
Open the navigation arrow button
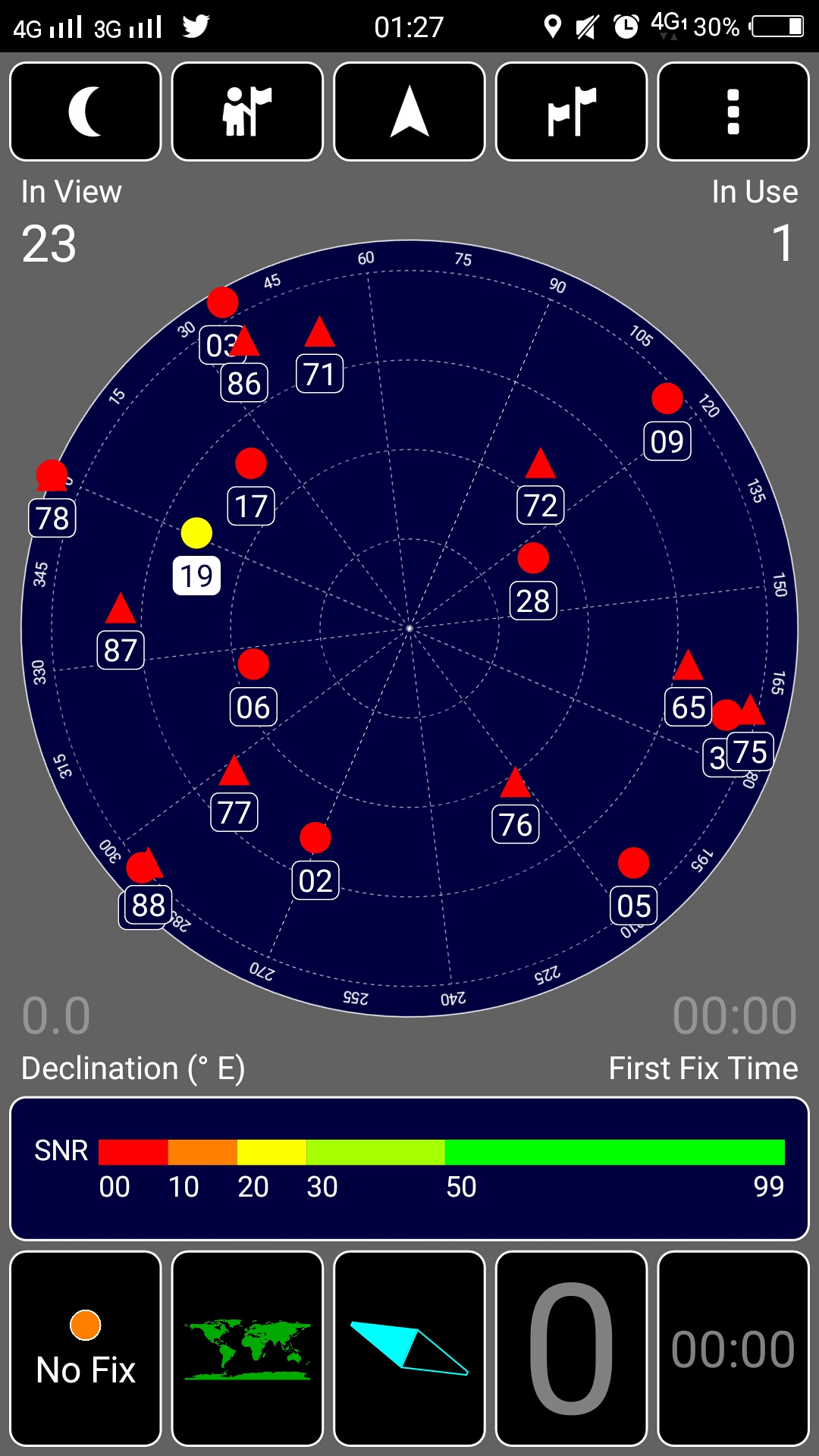click(409, 111)
